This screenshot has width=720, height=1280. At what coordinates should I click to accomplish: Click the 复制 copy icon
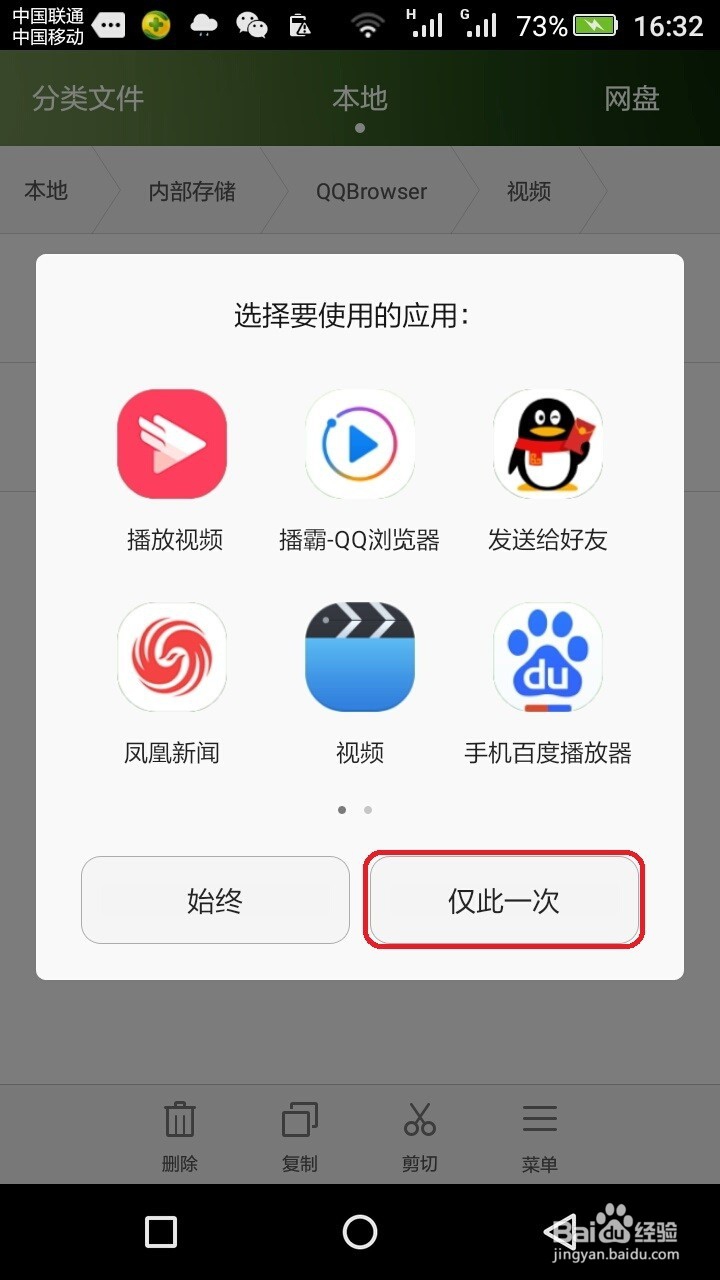click(x=299, y=1121)
